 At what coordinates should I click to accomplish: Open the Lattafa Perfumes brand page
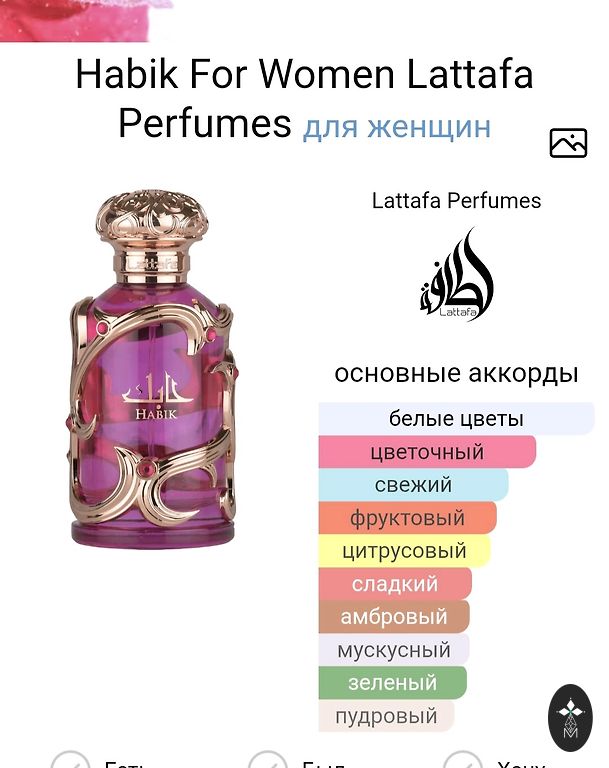pyautogui.click(x=456, y=201)
